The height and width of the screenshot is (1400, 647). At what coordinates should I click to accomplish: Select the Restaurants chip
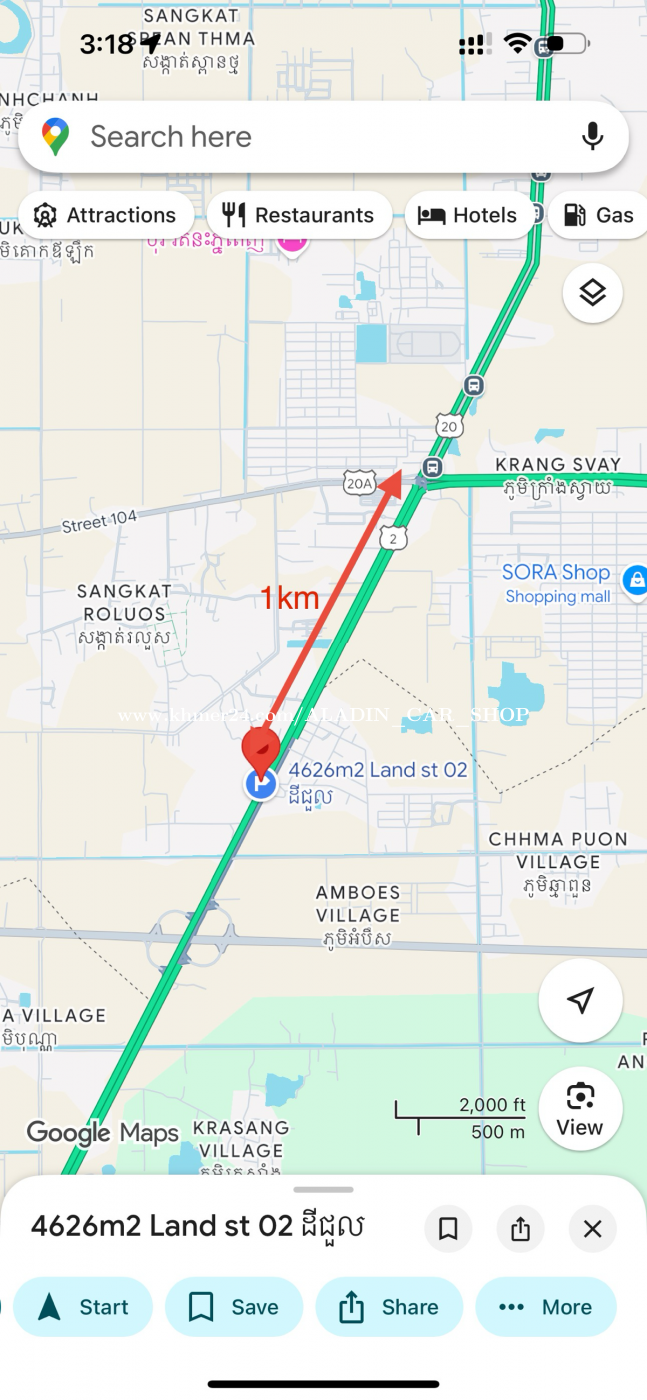point(299,215)
